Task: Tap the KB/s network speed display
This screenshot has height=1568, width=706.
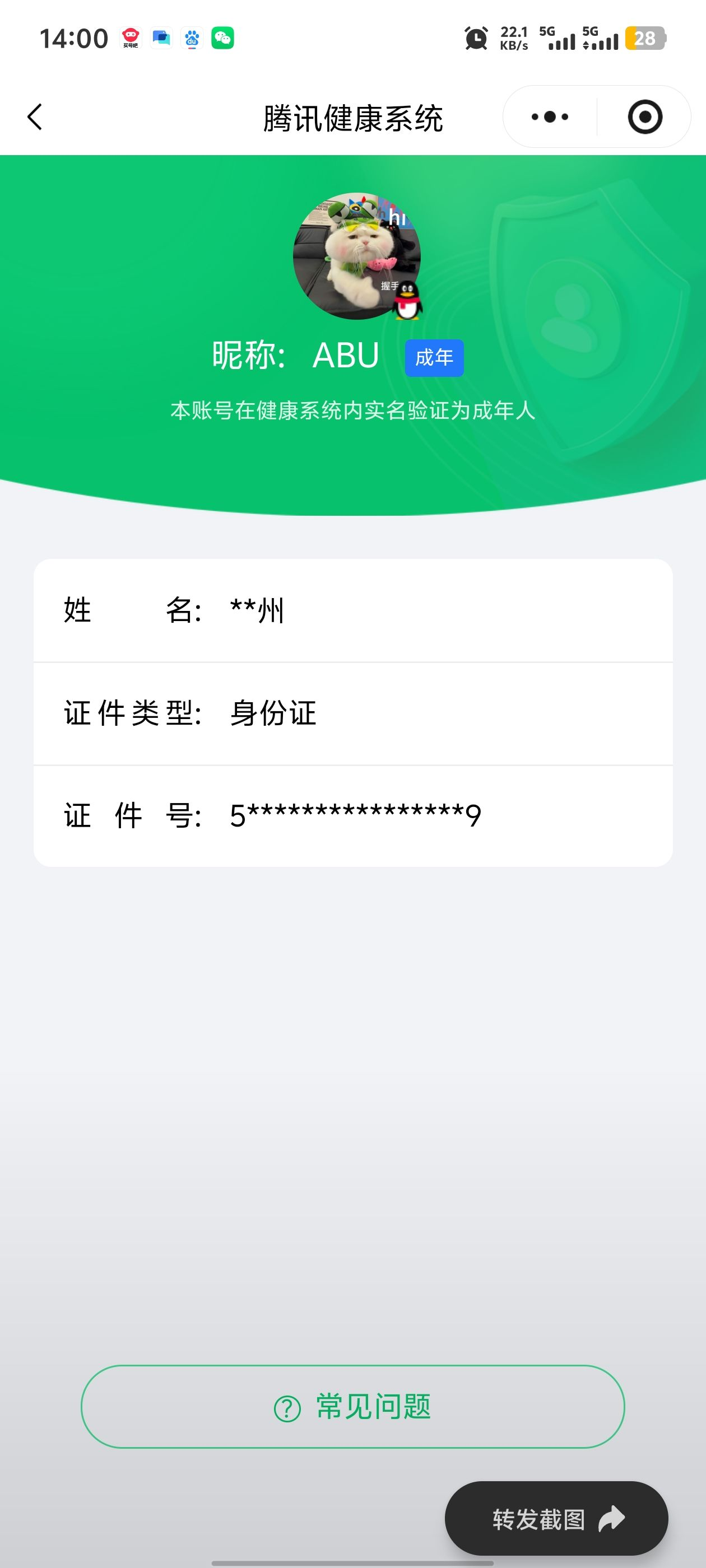Action: [x=515, y=38]
